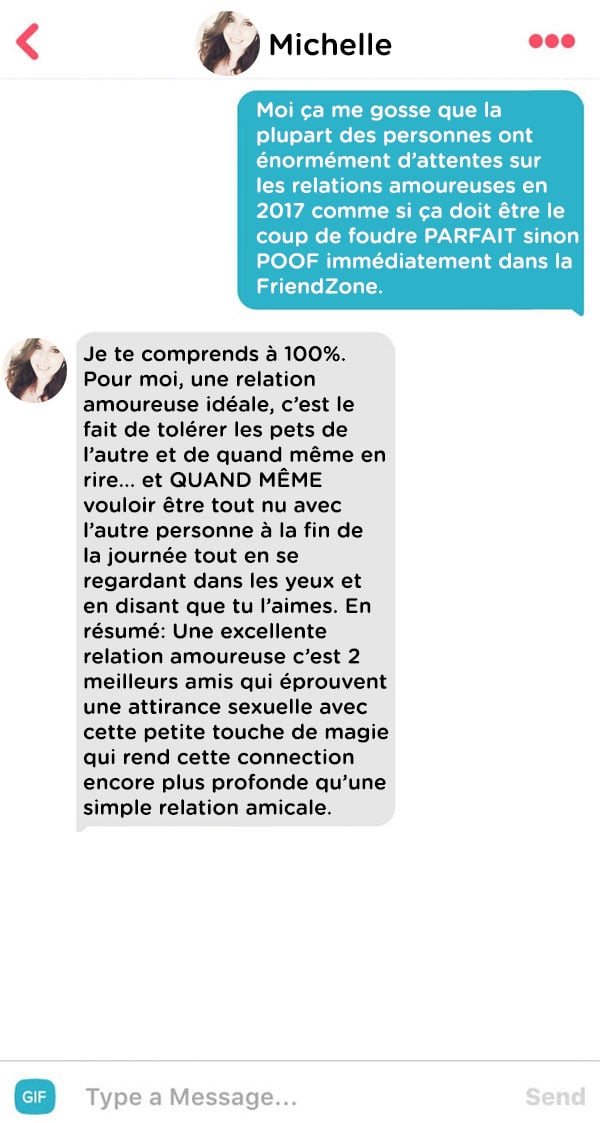
Task: Open the GIF picker
Action: [35, 1097]
